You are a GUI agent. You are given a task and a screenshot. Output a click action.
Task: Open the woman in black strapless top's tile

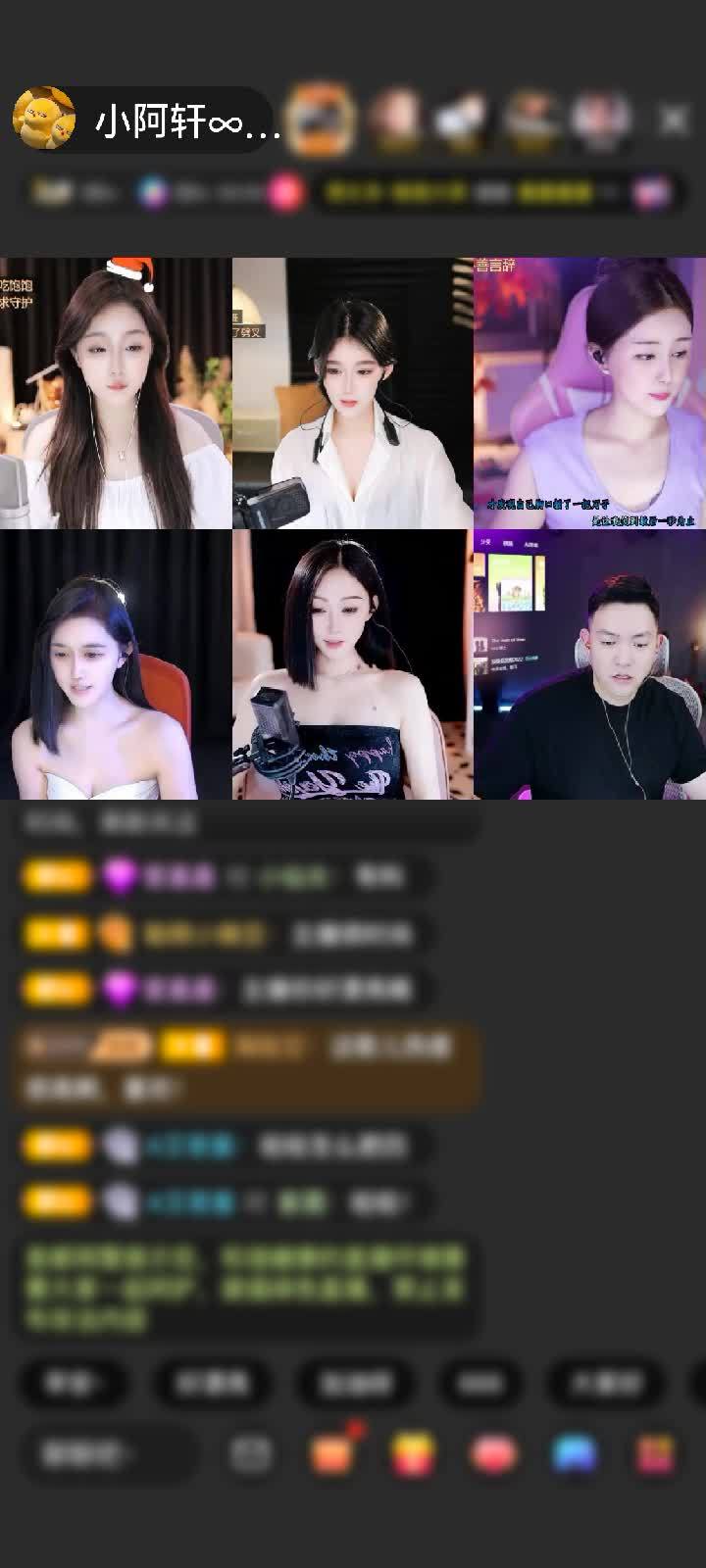click(352, 664)
